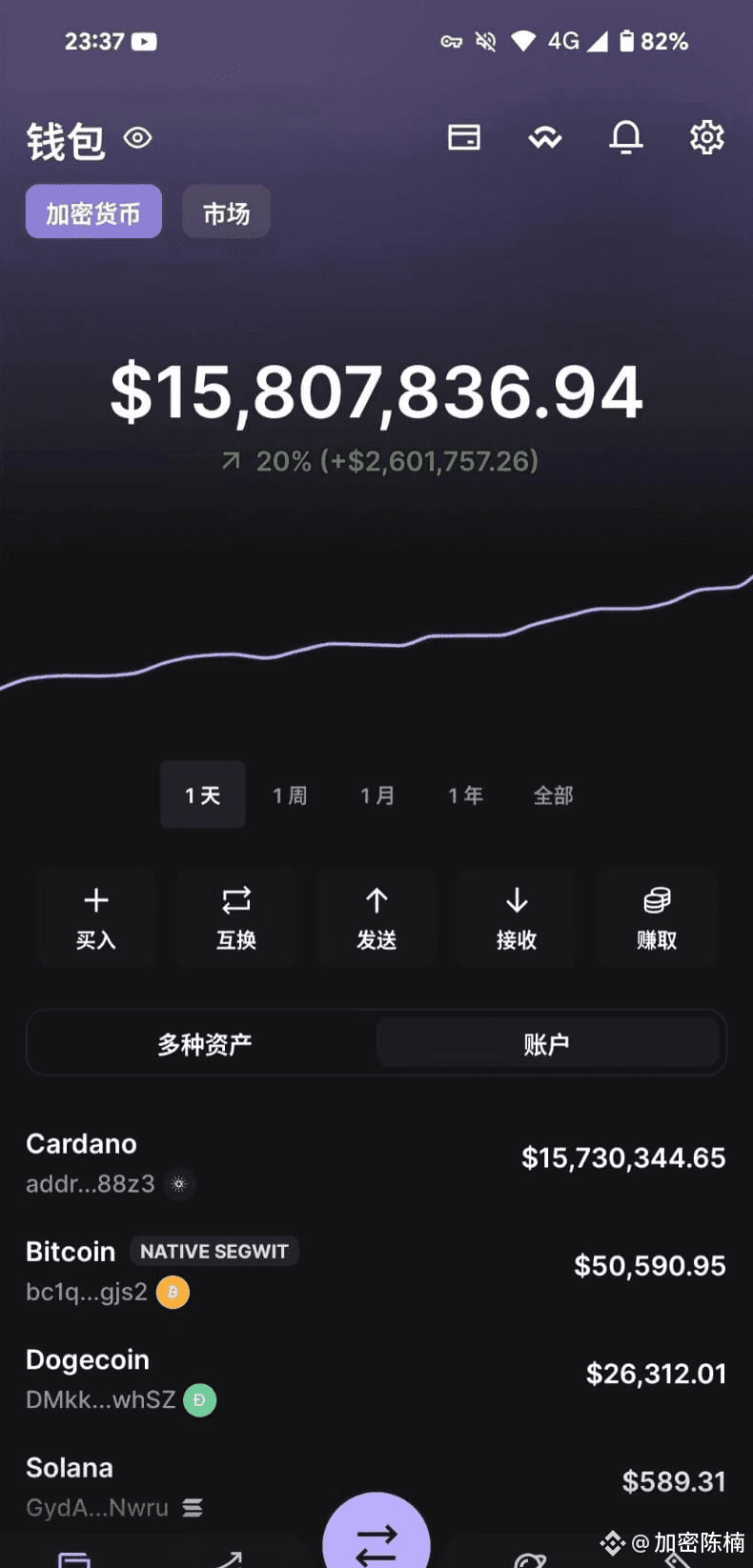
Task: Open the 市场 tab
Action: 225,211
